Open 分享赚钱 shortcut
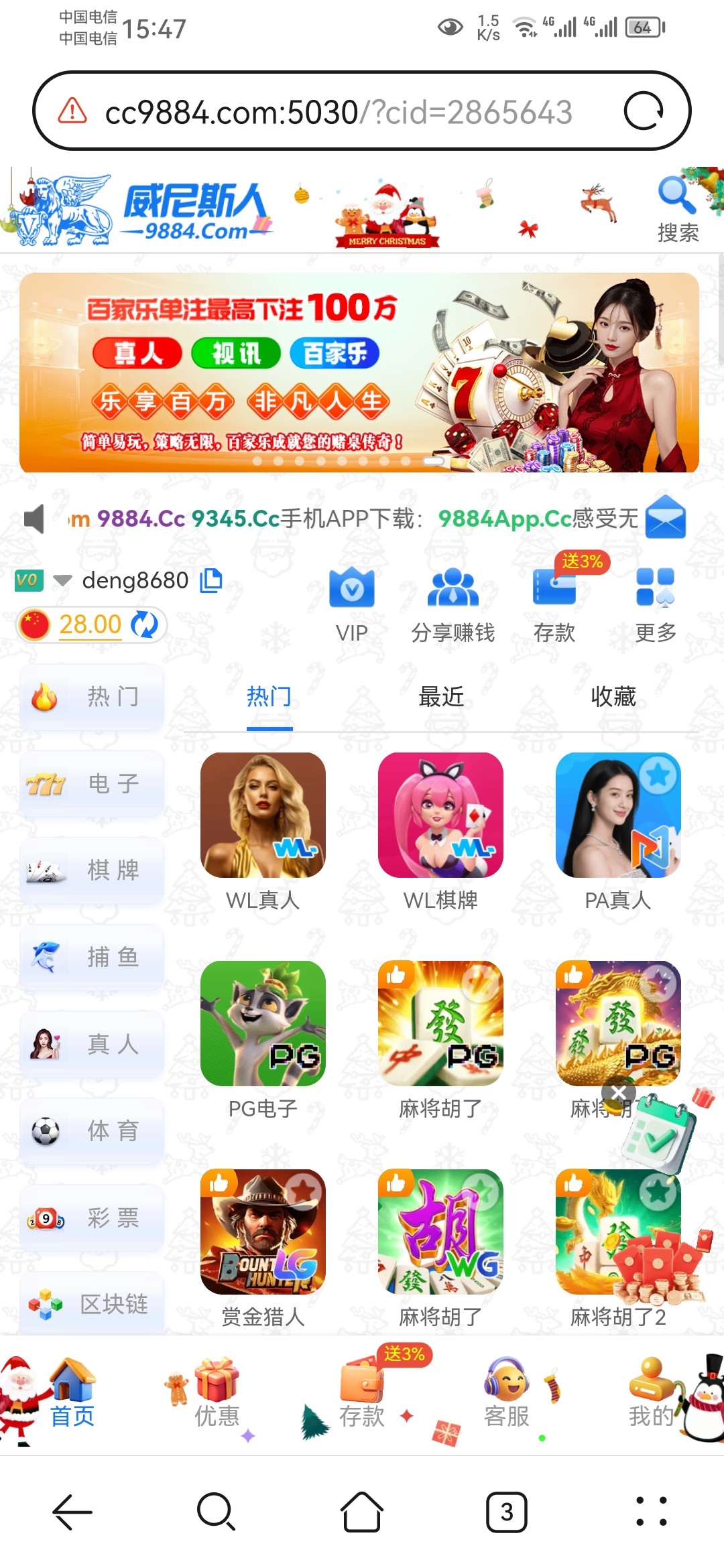Screen dimensions: 724x1568 [453, 603]
